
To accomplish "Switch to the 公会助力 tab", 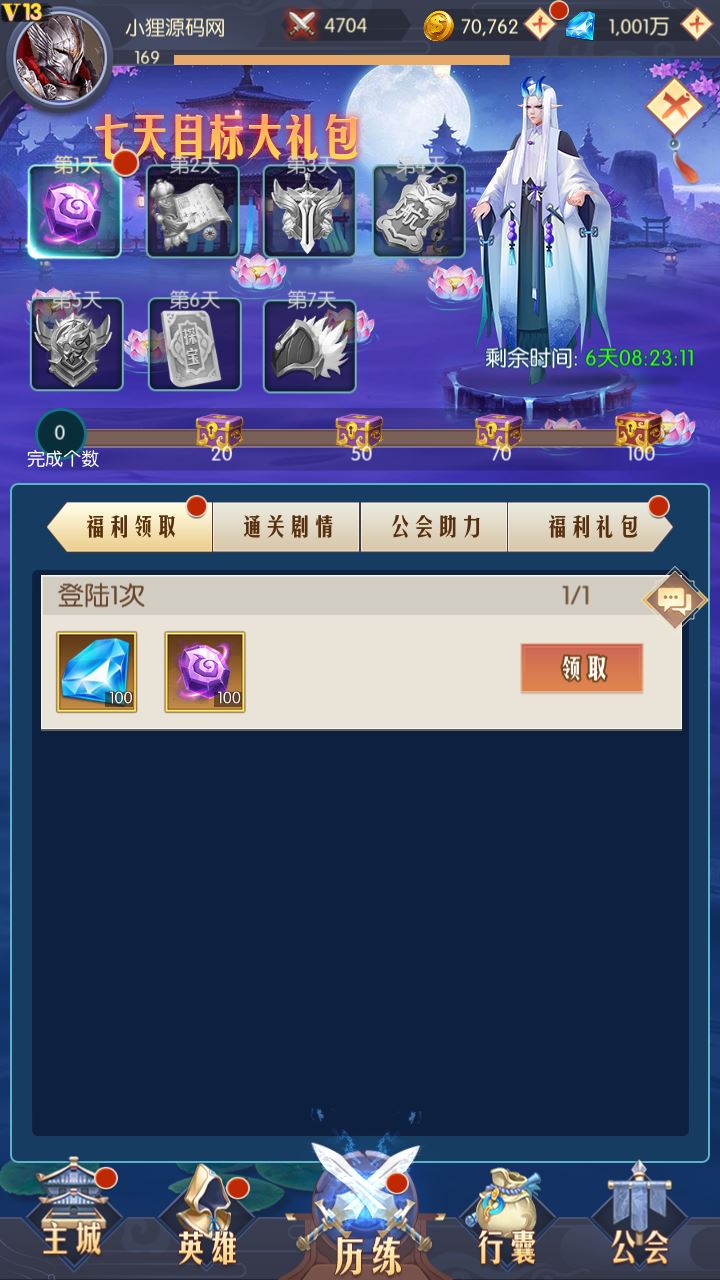I will tap(435, 527).
